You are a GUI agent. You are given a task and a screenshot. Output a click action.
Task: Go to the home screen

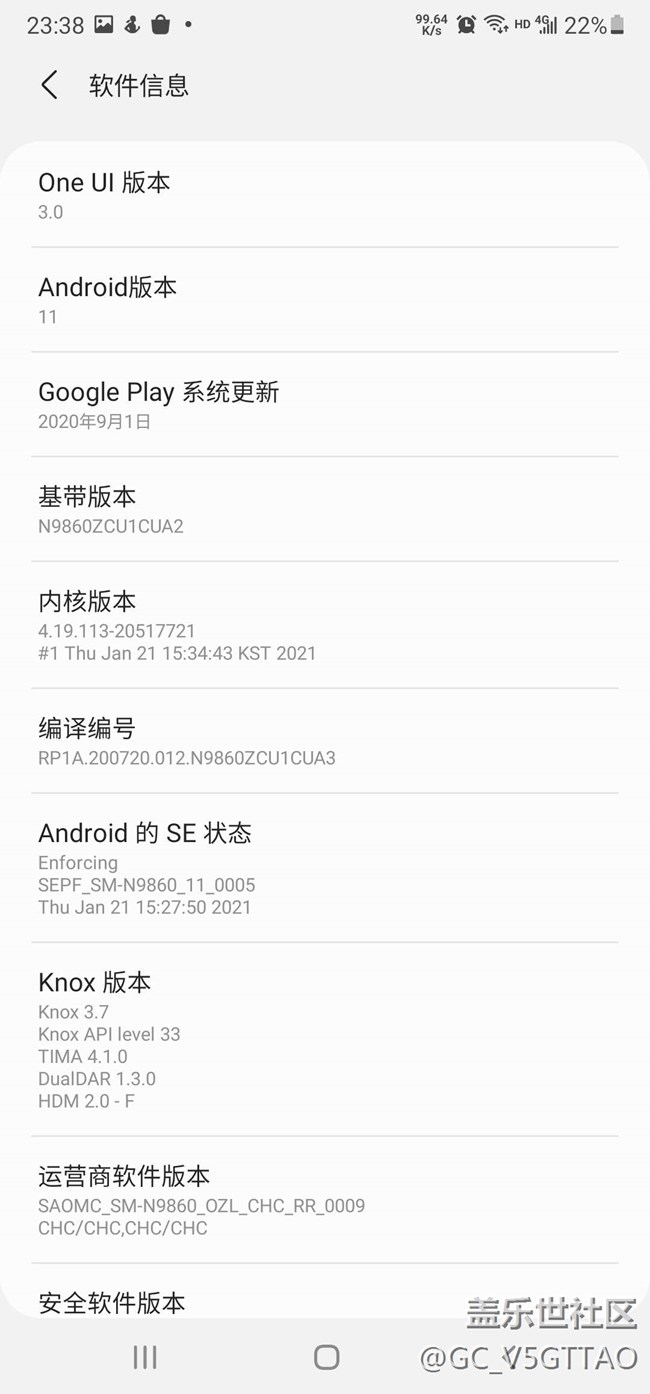(x=326, y=1356)
